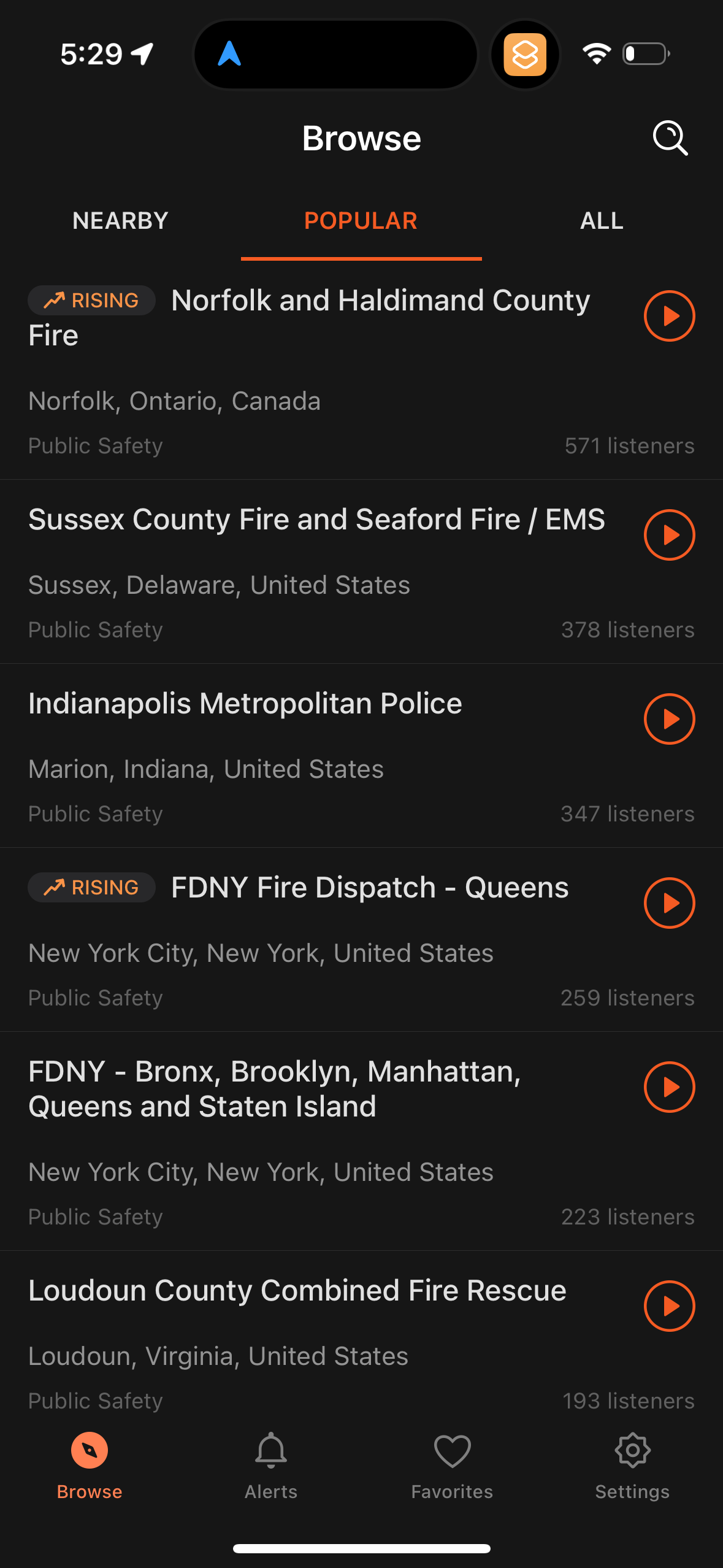The width and height of the screenshot is (723, 1568).
Task: Start Indianapolis Metropolitan Police stream
Action: pyautogui.click(x=670, y=720)
